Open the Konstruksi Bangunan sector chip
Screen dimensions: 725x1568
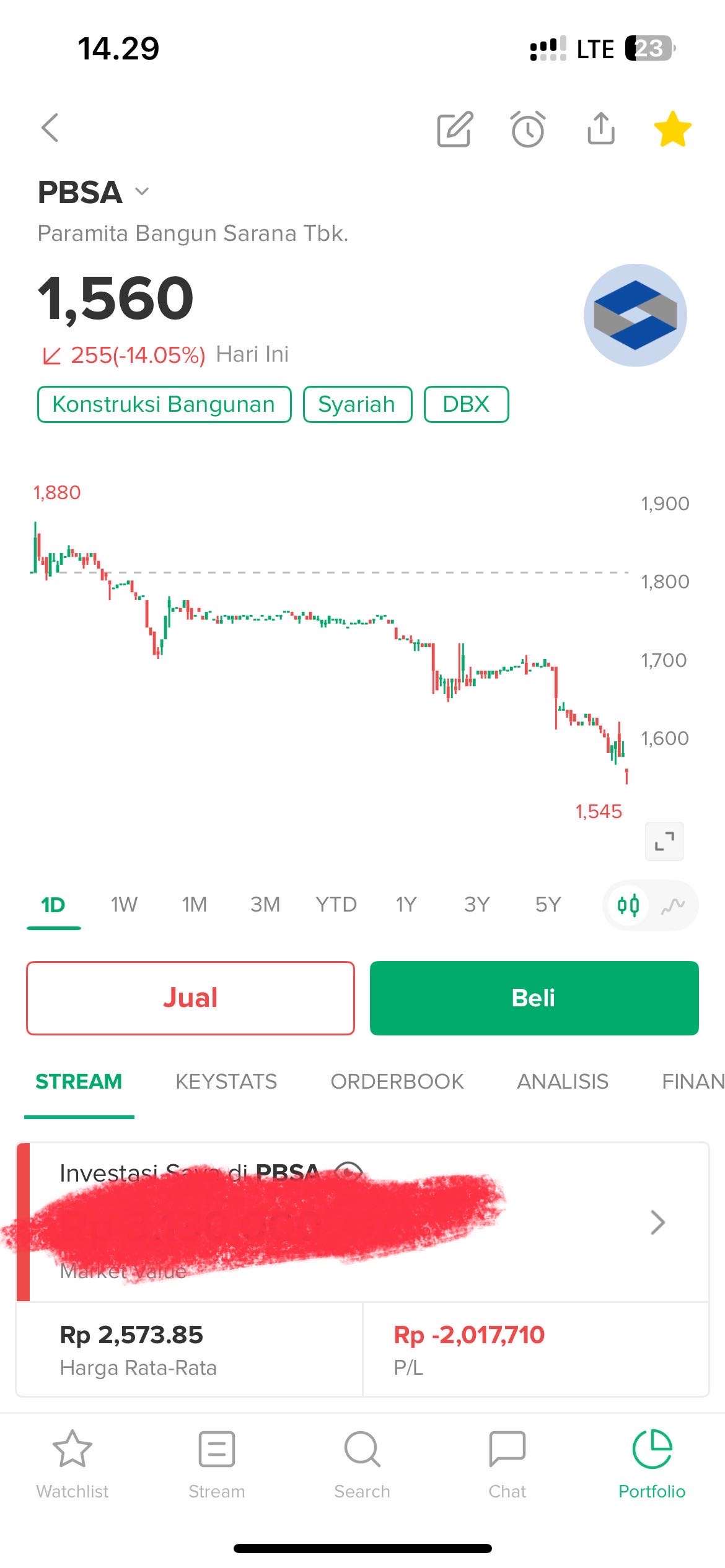pos(164,404)
